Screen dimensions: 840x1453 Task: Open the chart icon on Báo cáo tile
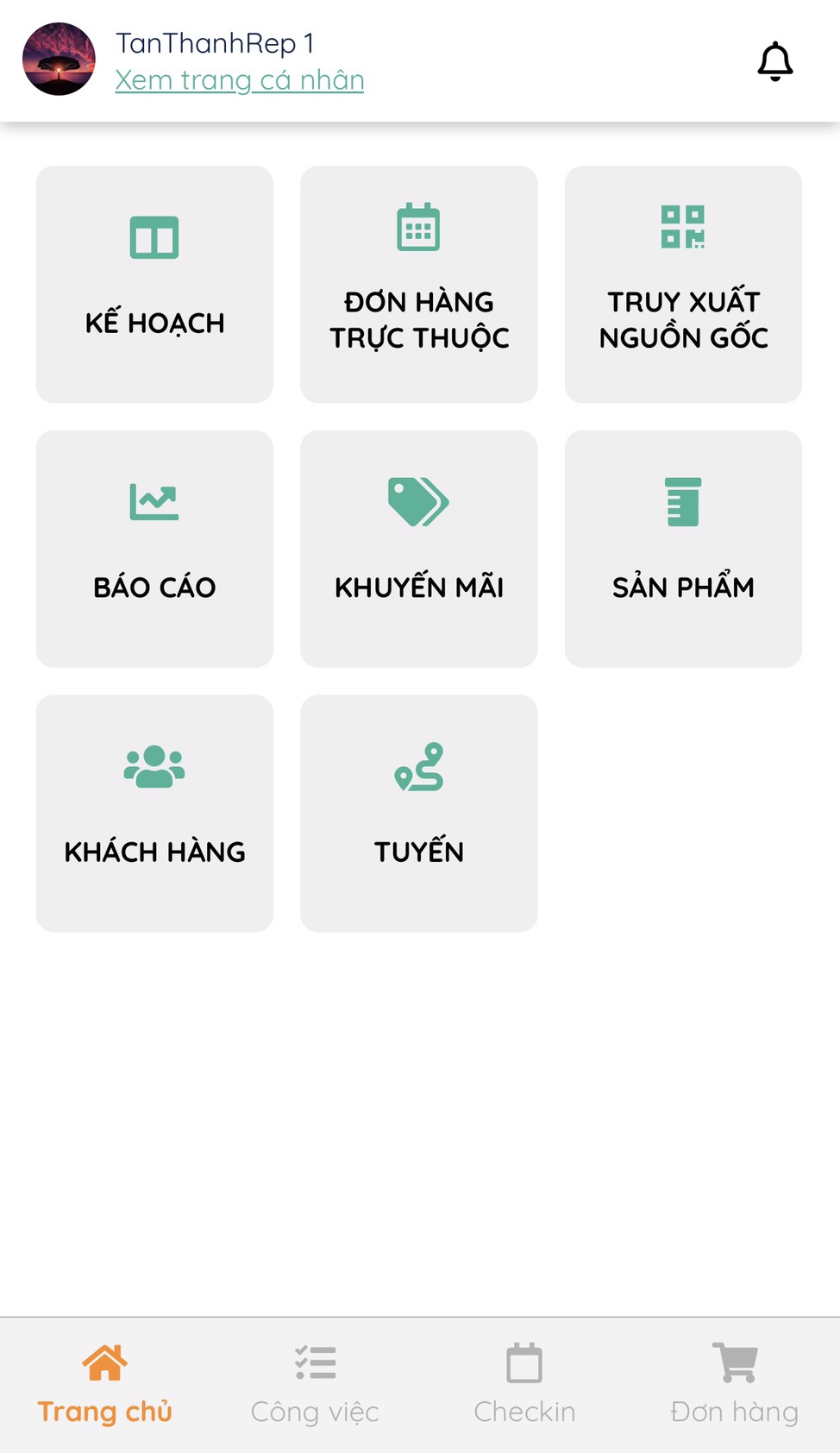pos(154,500)
